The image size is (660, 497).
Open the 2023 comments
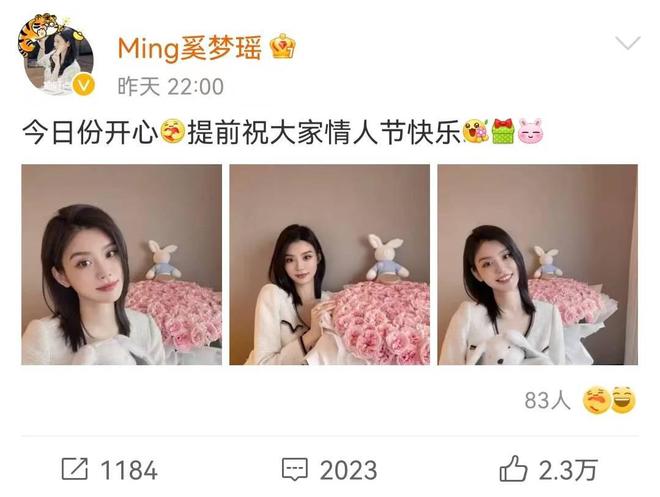(329, 468)
